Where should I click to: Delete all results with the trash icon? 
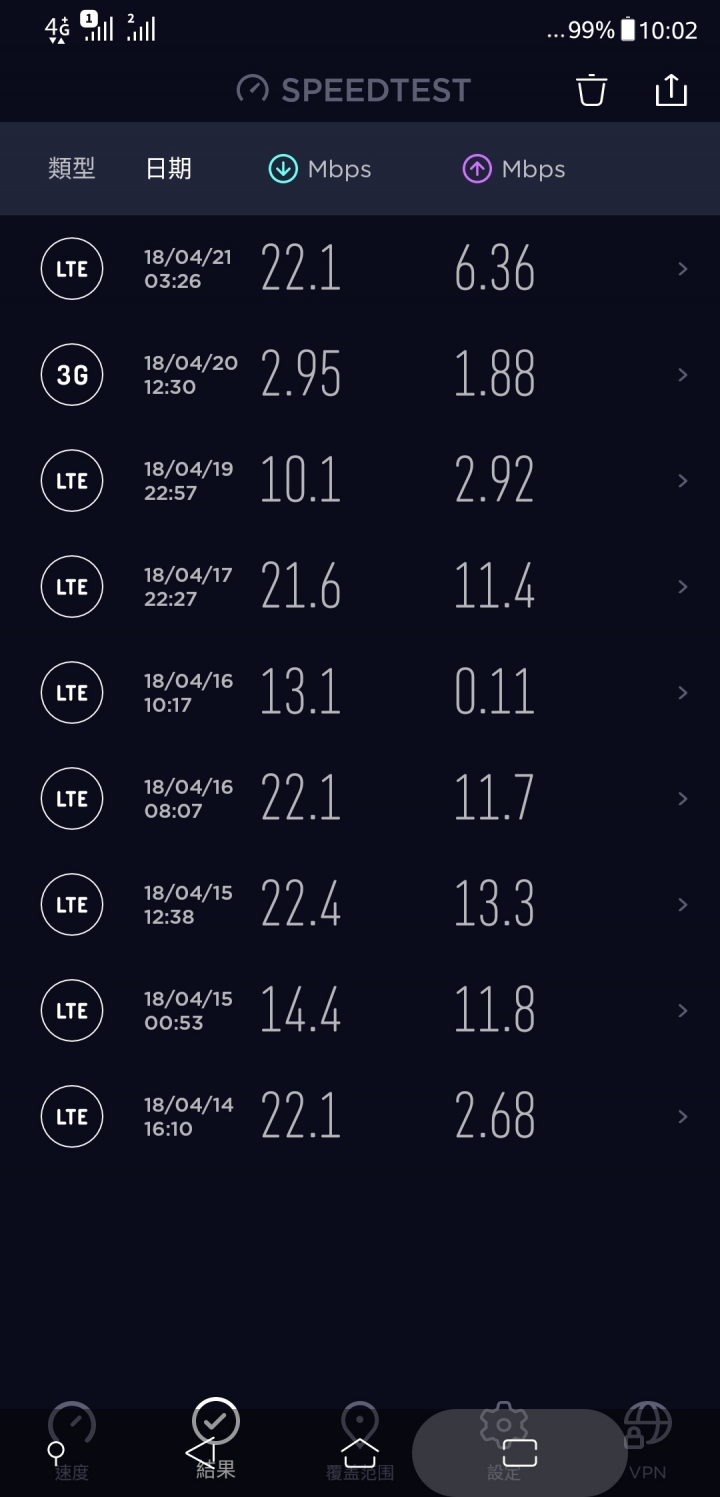tap(591, 90)
